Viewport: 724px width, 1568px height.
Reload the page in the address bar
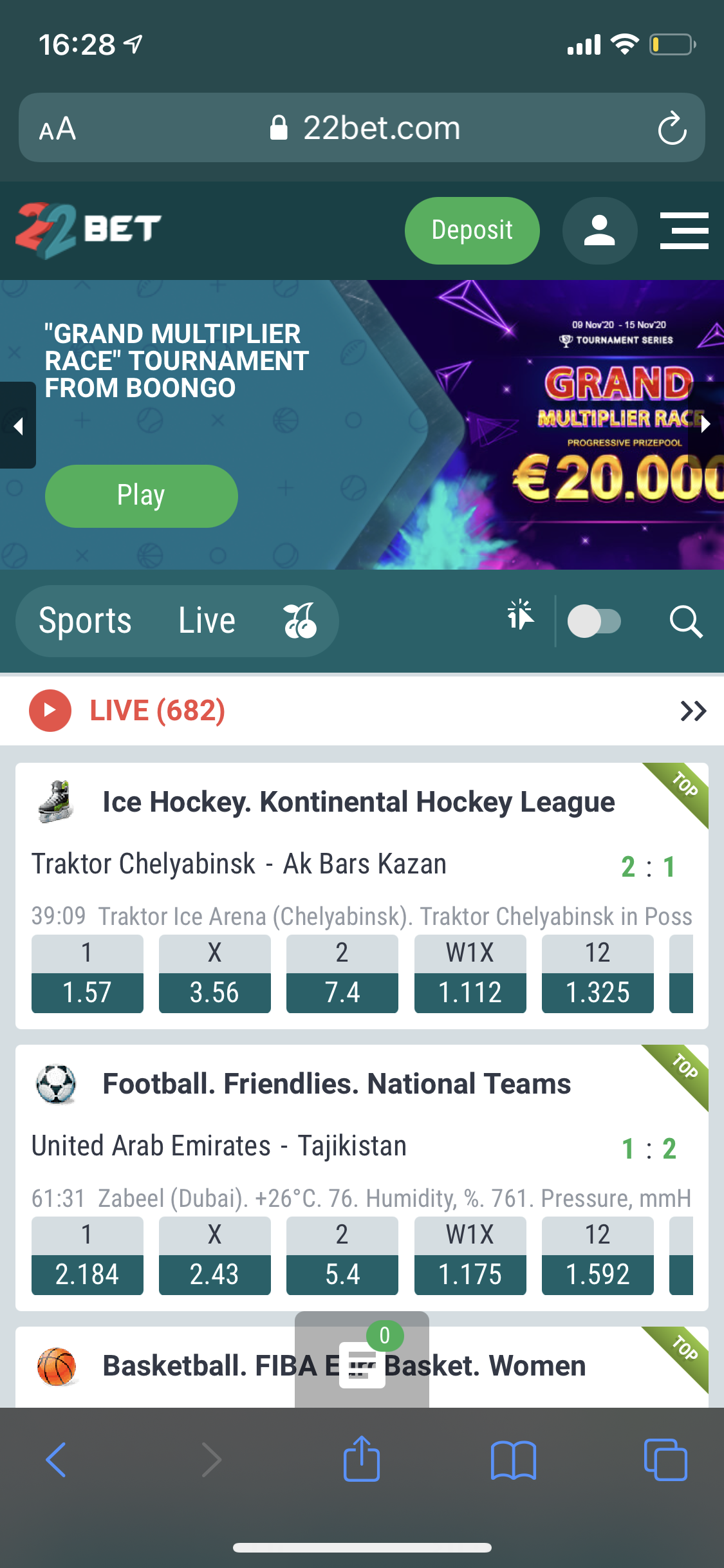pyautogui.click(x=672, y=128)
